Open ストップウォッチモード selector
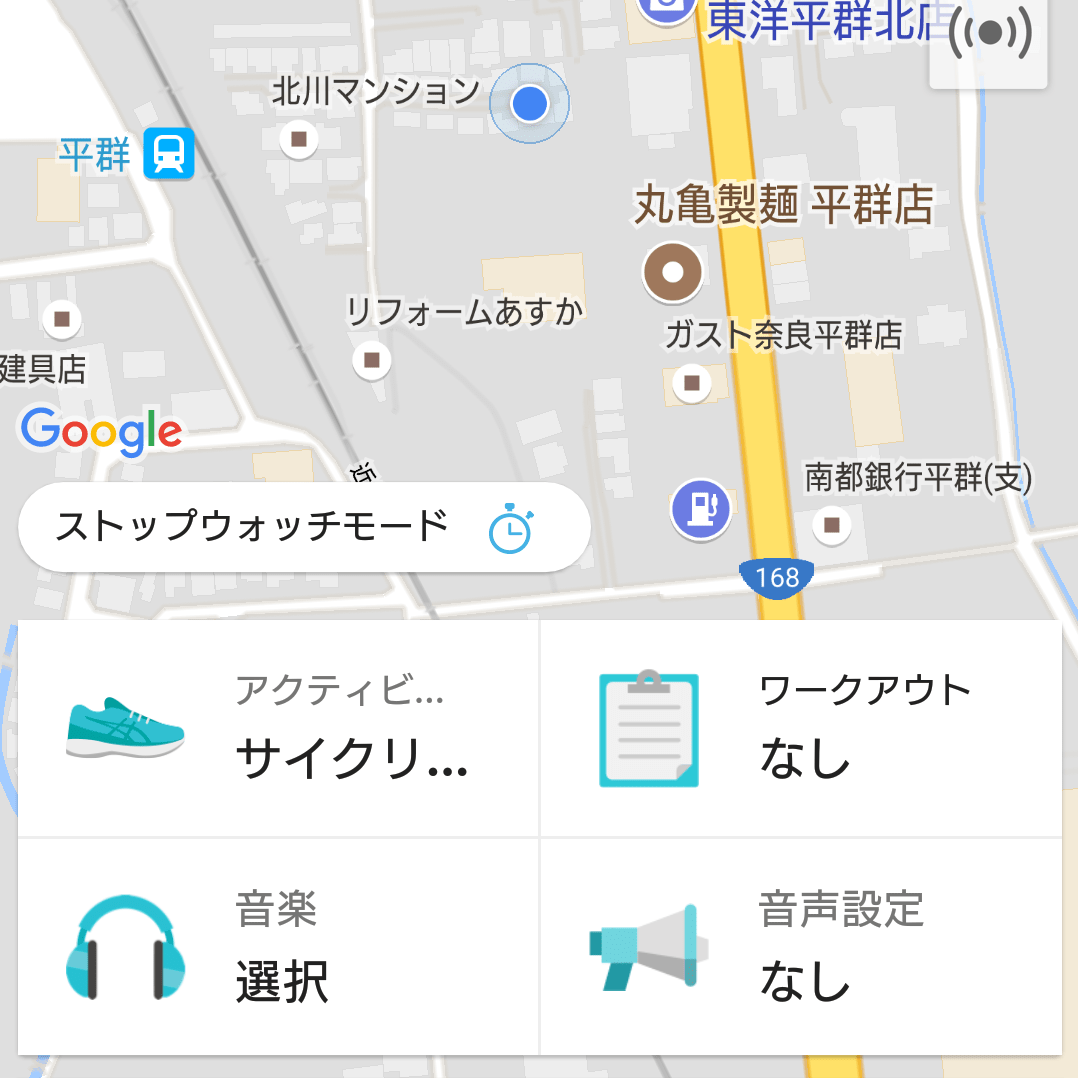The width and height of the screenshot is (1078, 1078). [x=304, y=527]
